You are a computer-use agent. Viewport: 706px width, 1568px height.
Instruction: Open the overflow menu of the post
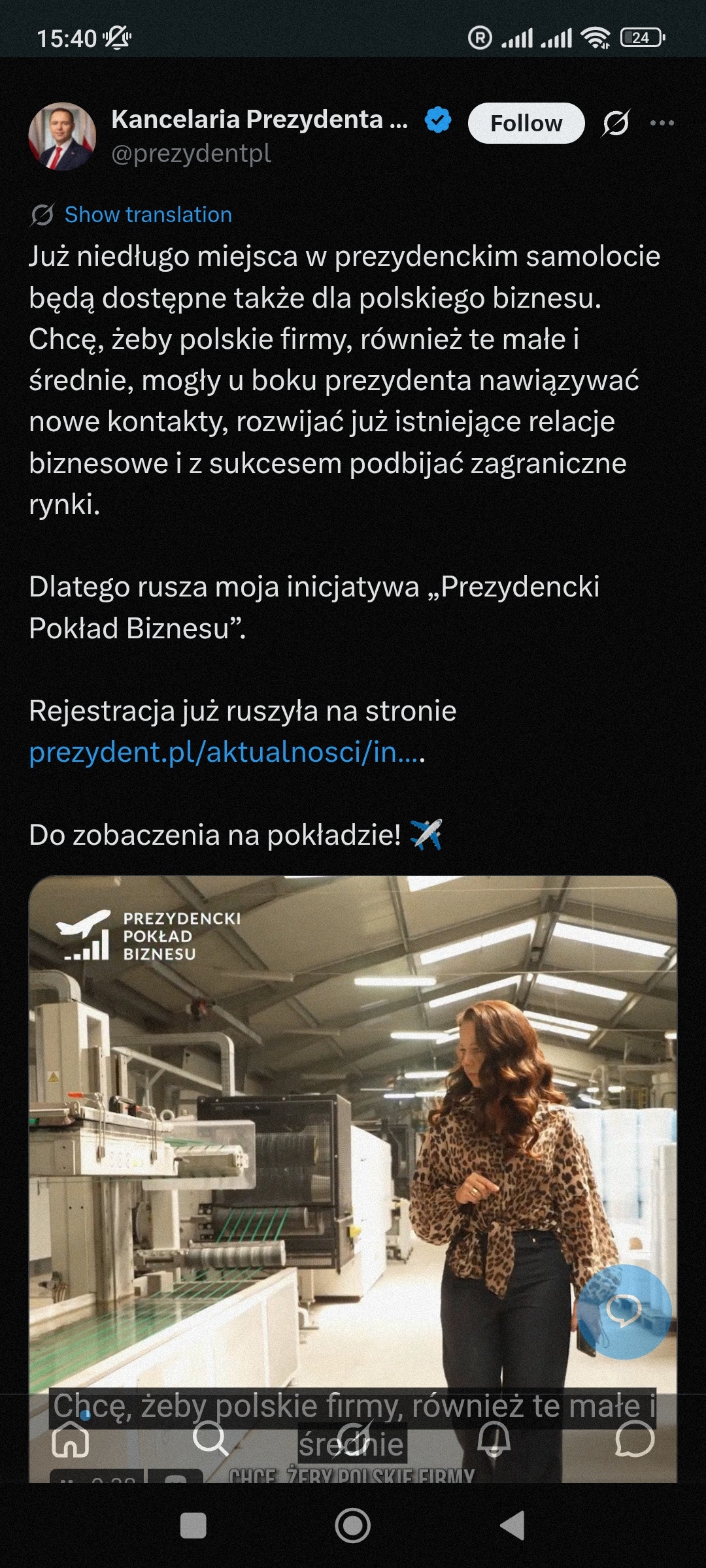(662, 123)
